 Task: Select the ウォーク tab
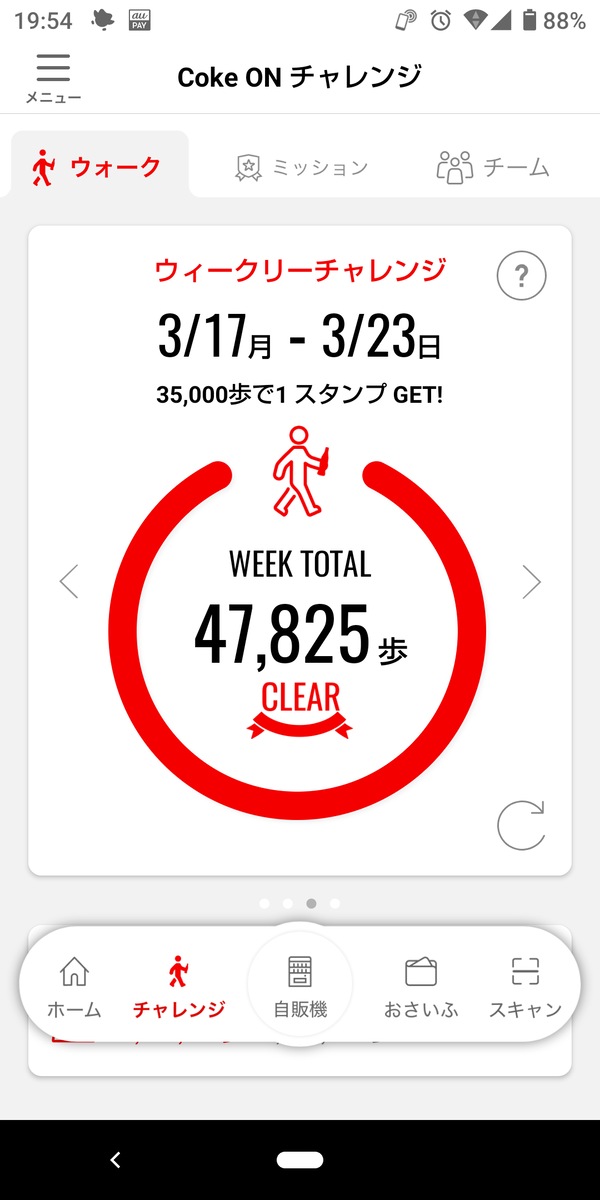point(98,166)
